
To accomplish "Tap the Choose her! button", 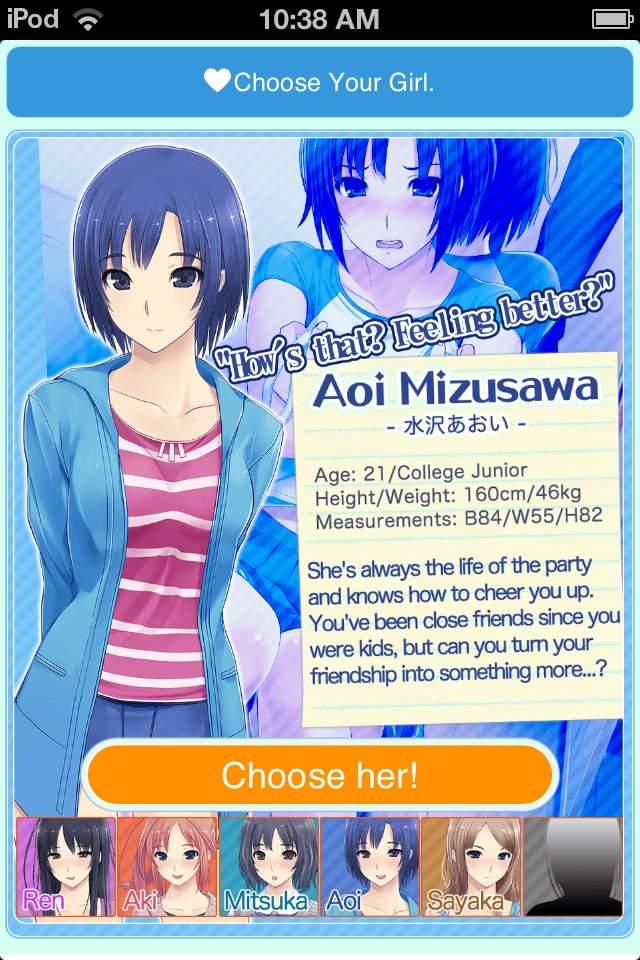I will 319,775.
